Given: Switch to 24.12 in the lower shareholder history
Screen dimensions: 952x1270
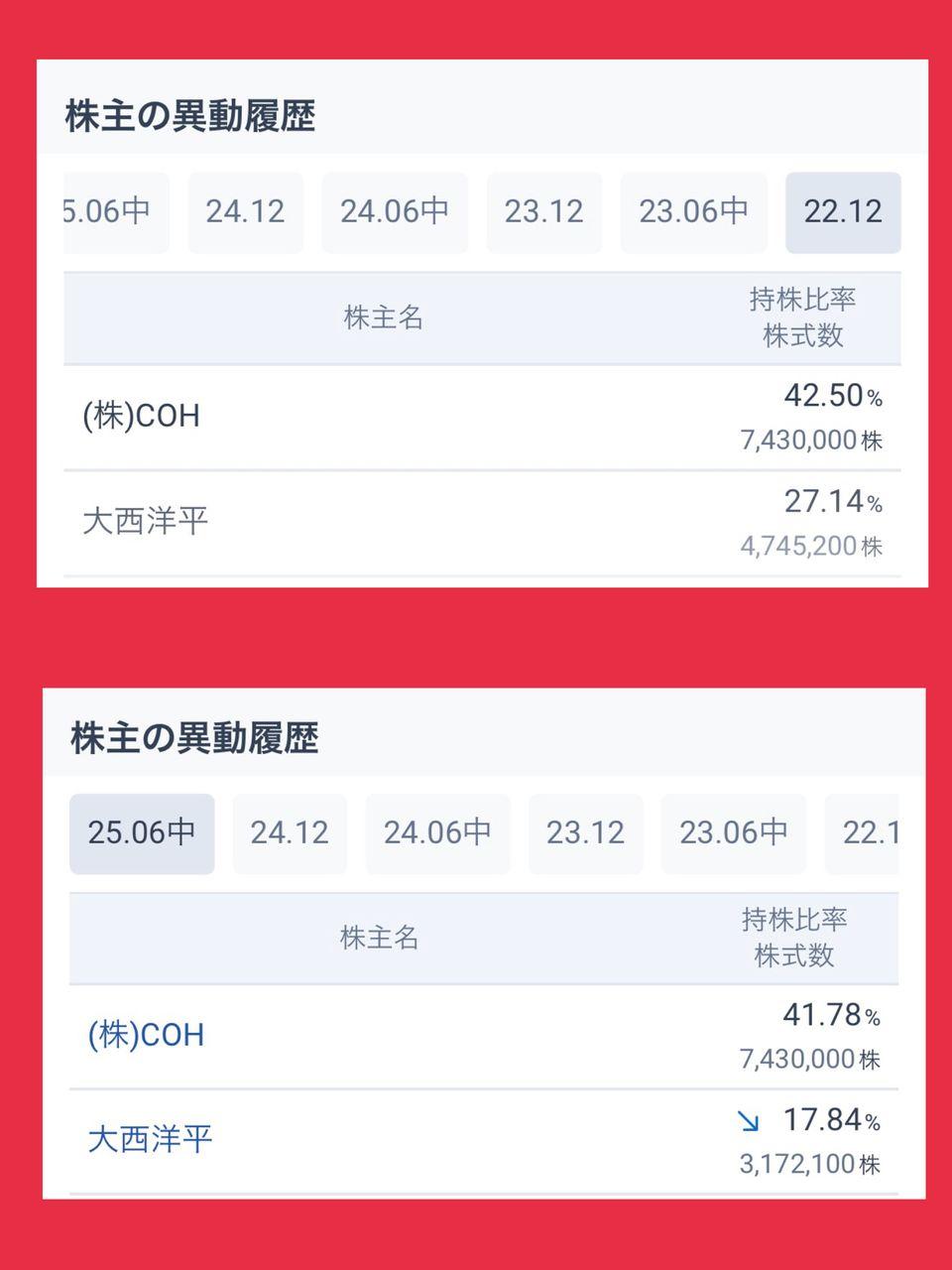Looking at the screenshot, I should point(290,833).
